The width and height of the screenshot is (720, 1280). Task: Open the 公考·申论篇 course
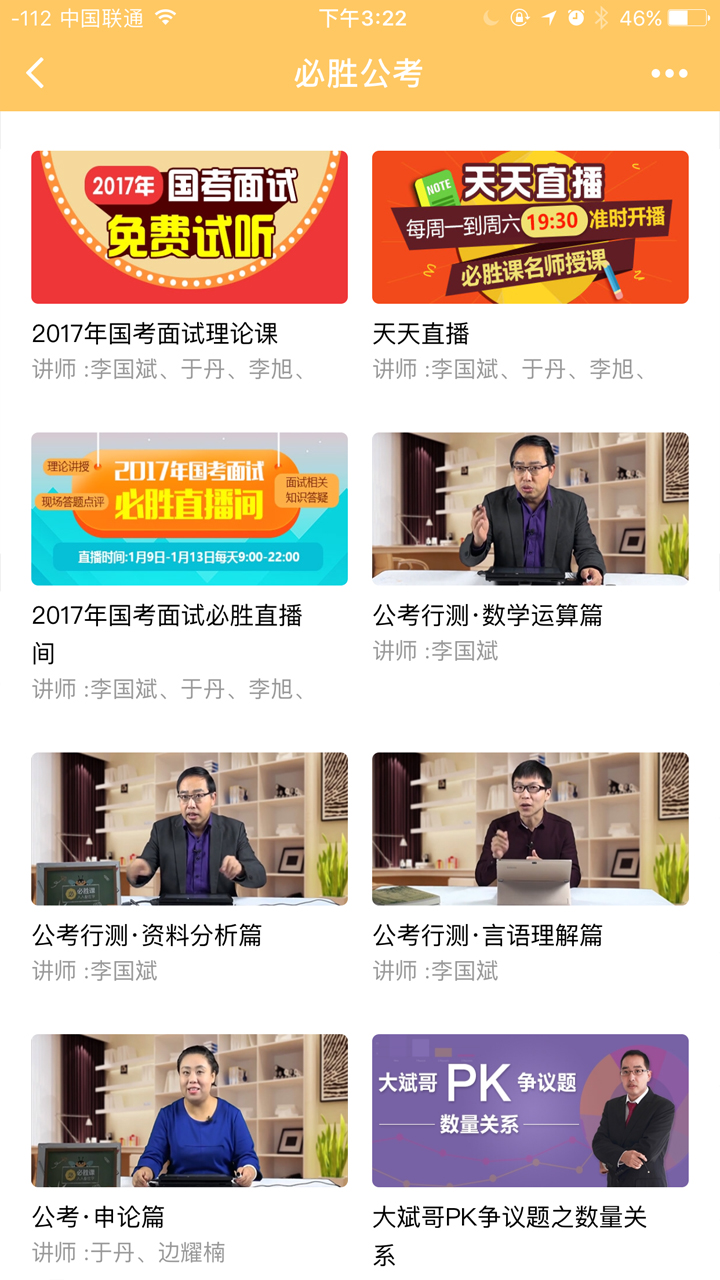[x=189, y=1111]
